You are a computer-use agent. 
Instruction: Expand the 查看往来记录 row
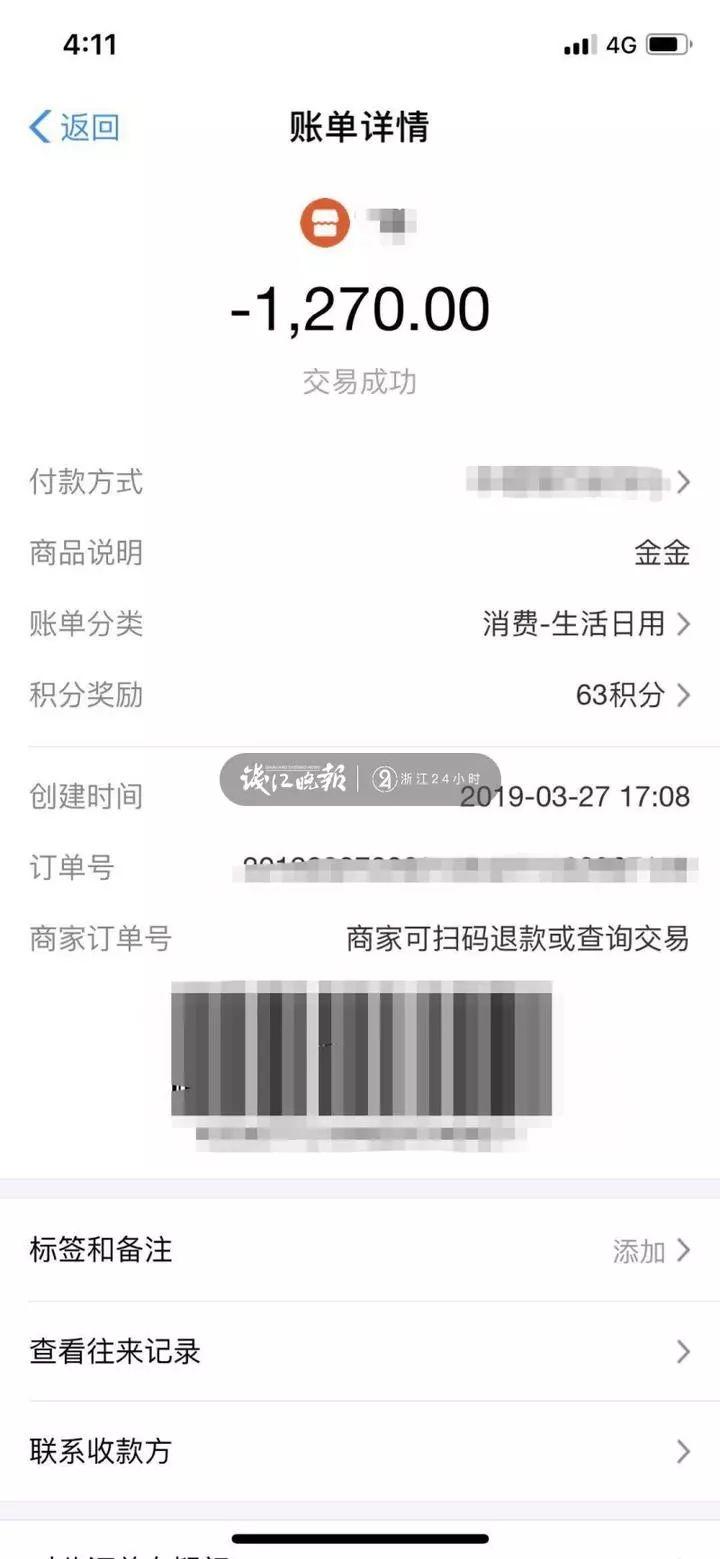[x=685, y=1352]
